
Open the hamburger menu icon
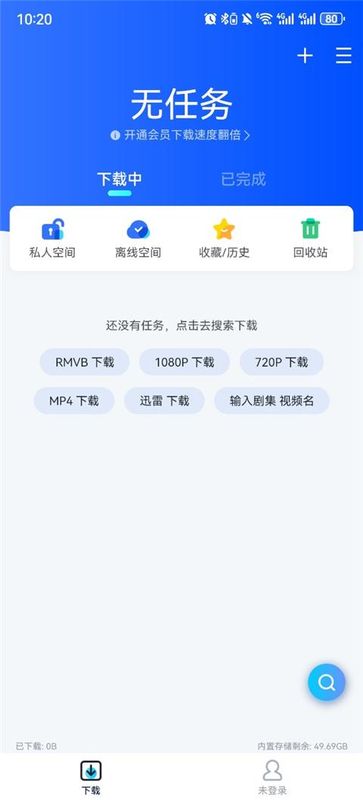pyautogui.click(x=344, y=56)
